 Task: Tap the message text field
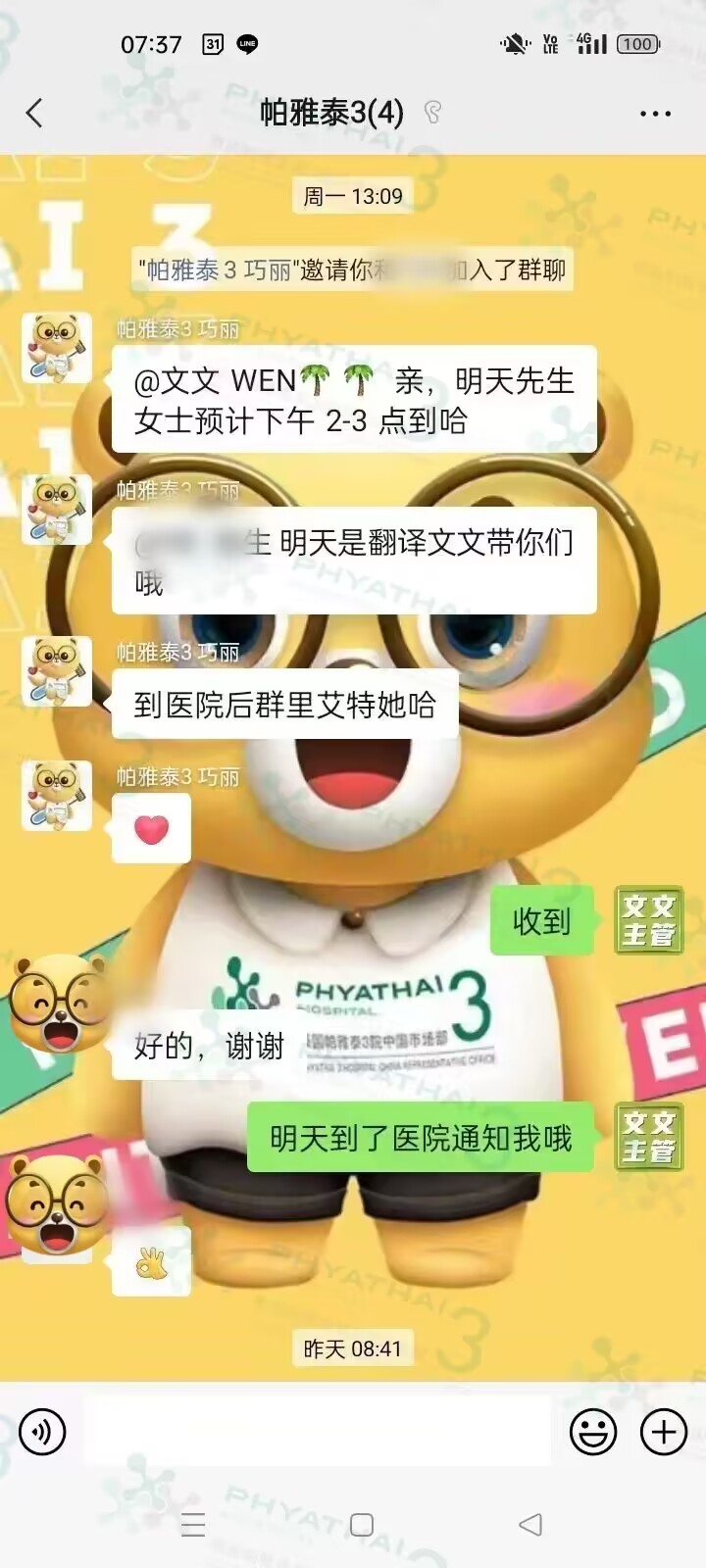pos(318,1432)
